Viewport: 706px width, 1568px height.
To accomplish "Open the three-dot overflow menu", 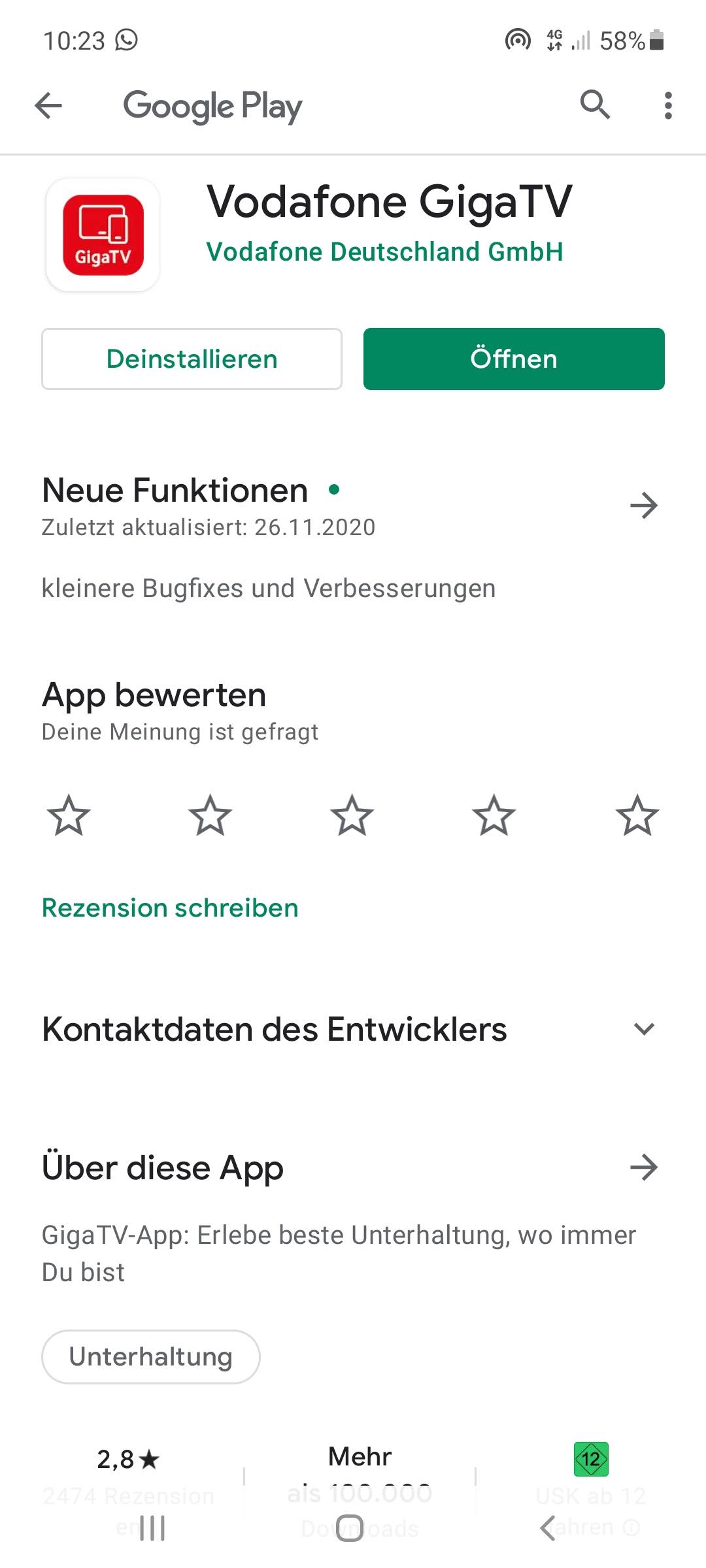I will pos(667,105).
